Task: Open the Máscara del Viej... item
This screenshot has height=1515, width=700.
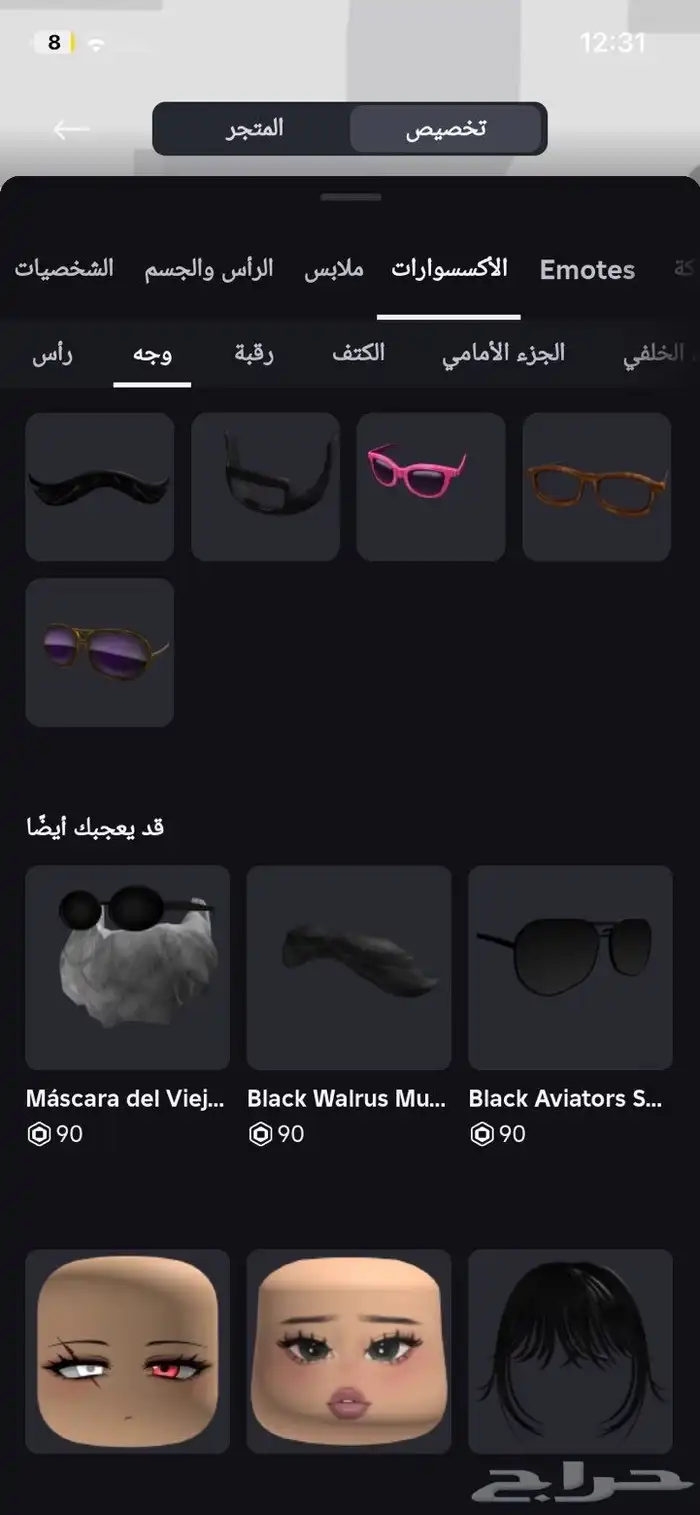Action: coord(128,1006)
